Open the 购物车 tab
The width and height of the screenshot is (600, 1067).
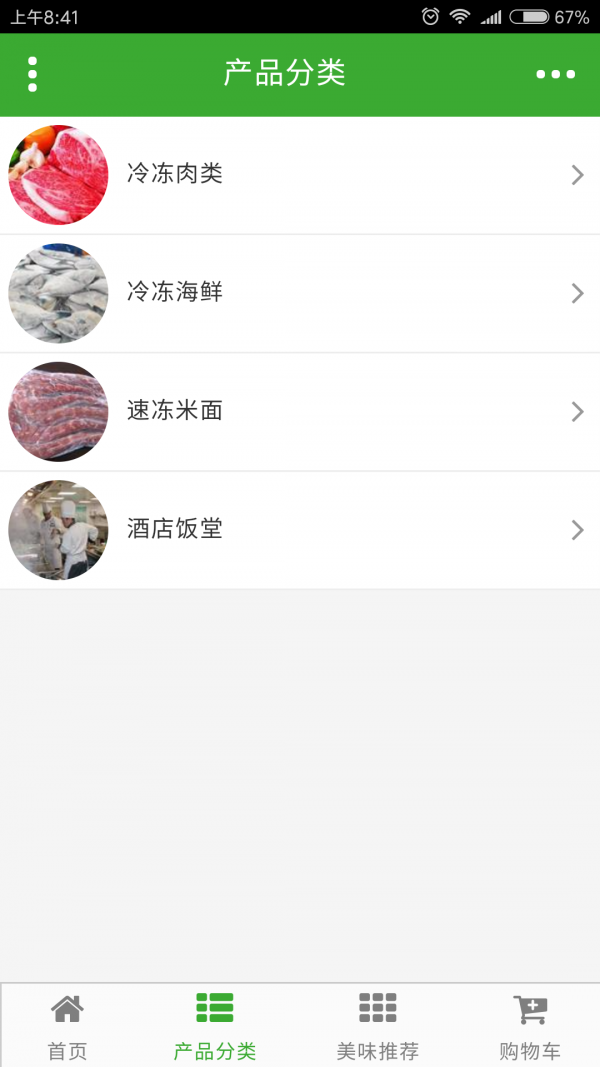click(x=530, y=1025)
